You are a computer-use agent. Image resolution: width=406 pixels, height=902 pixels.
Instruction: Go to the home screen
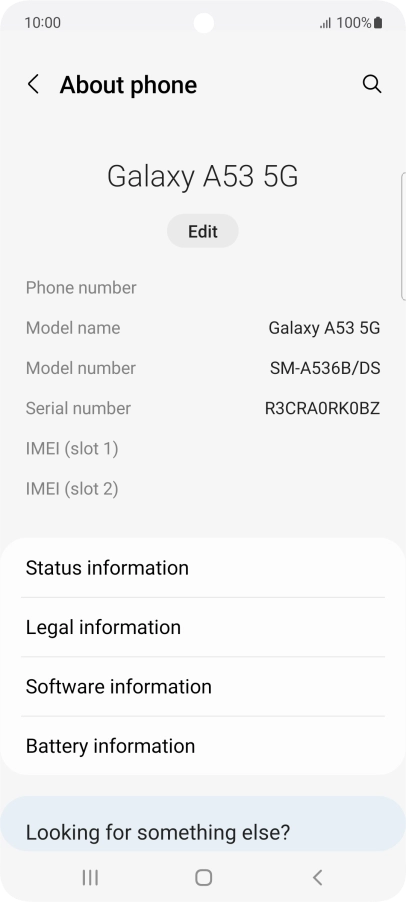pos(204,877)
